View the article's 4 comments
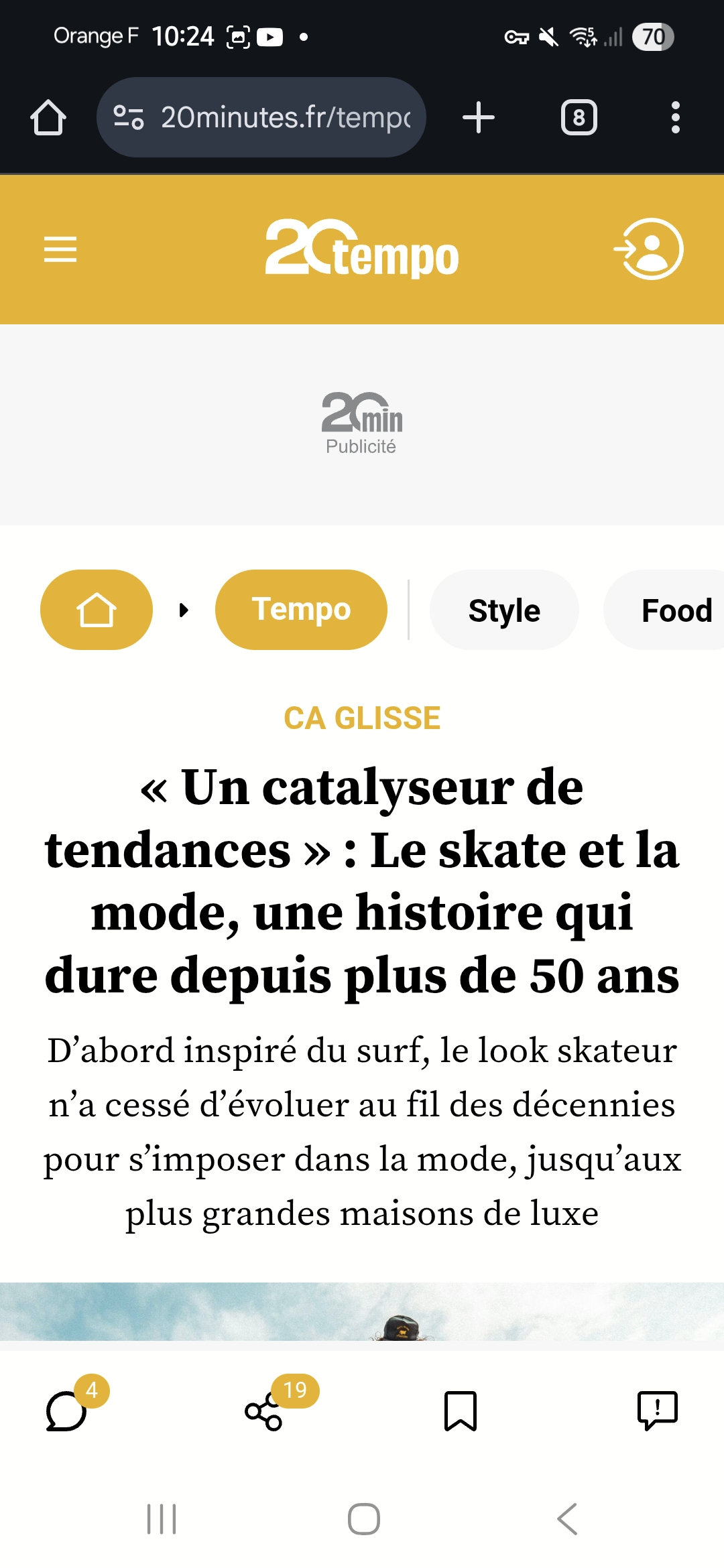 pos(67,1411)
